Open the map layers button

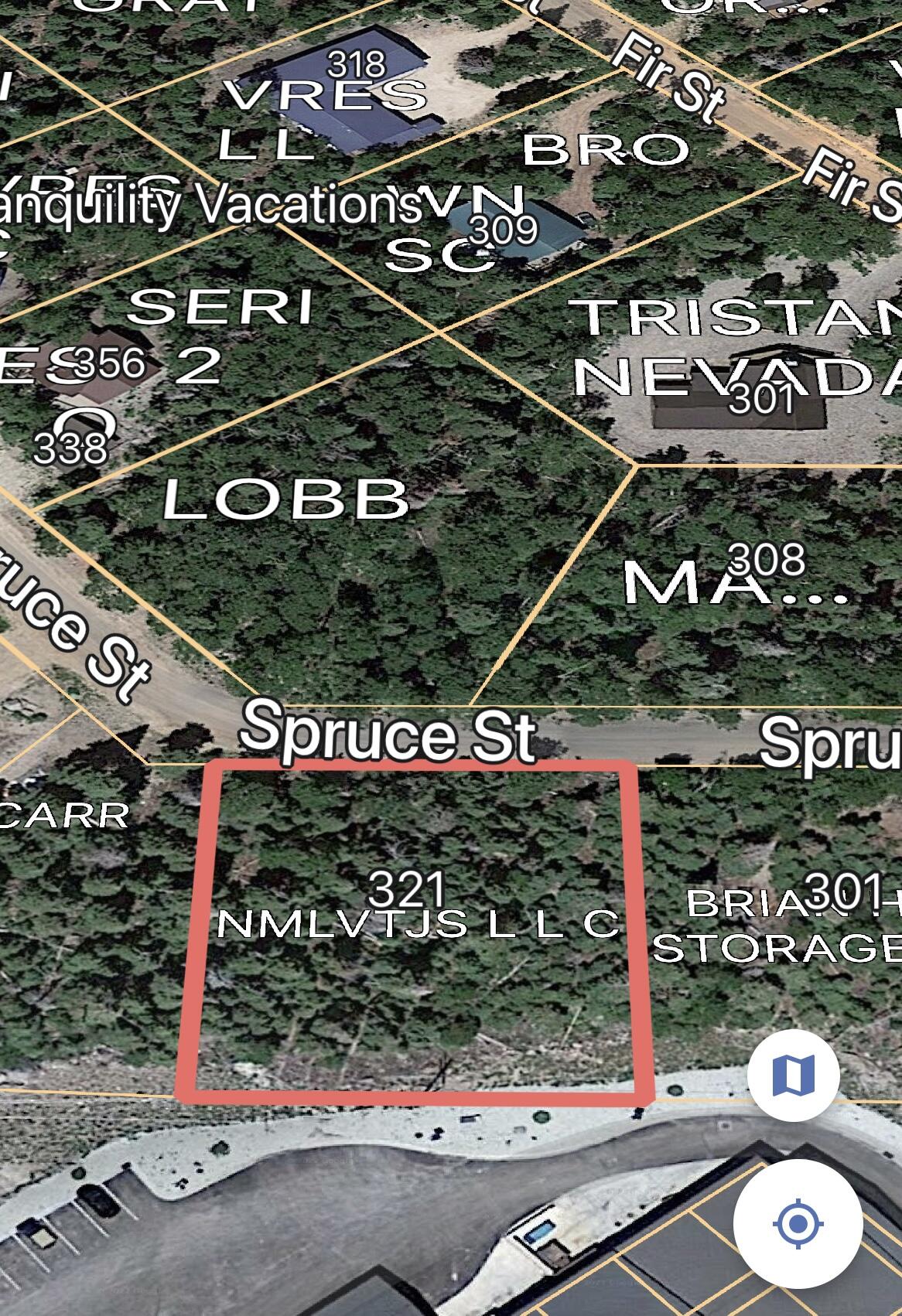[793, 1075]
